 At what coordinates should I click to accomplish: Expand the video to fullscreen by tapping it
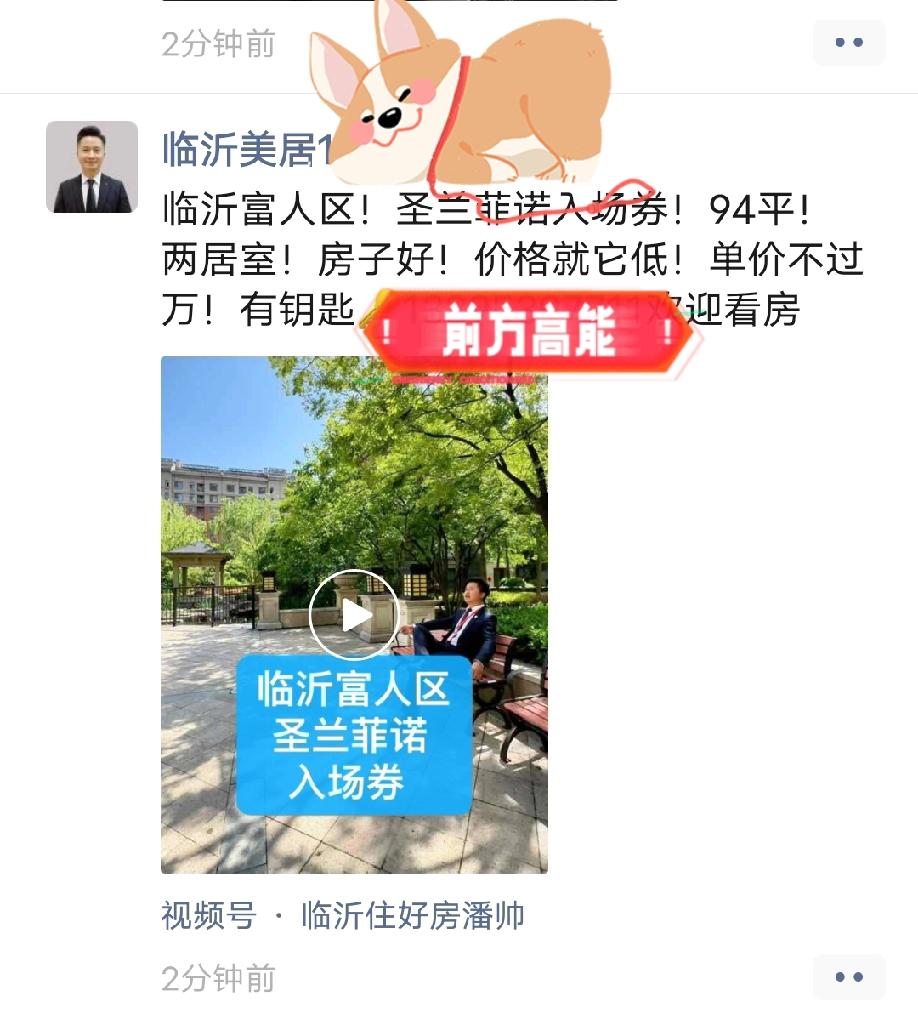click(x=355, y=615)
